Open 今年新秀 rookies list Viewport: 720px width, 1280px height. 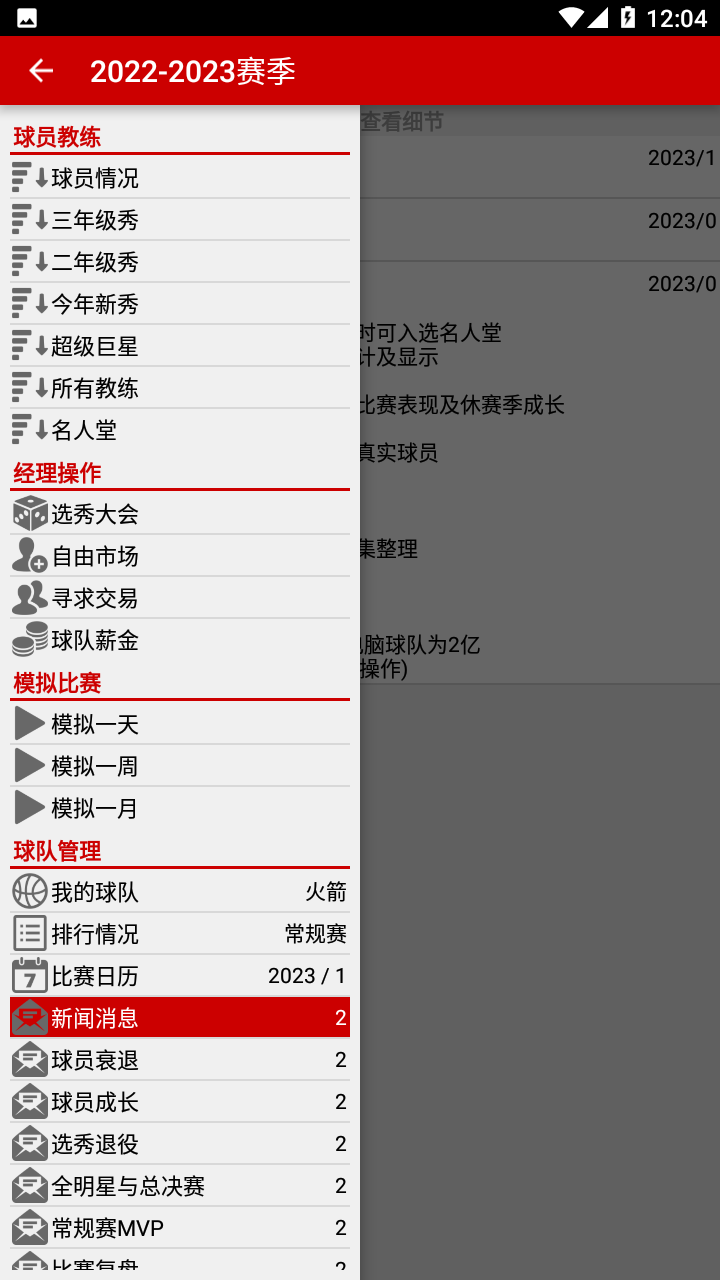point(180,304)
